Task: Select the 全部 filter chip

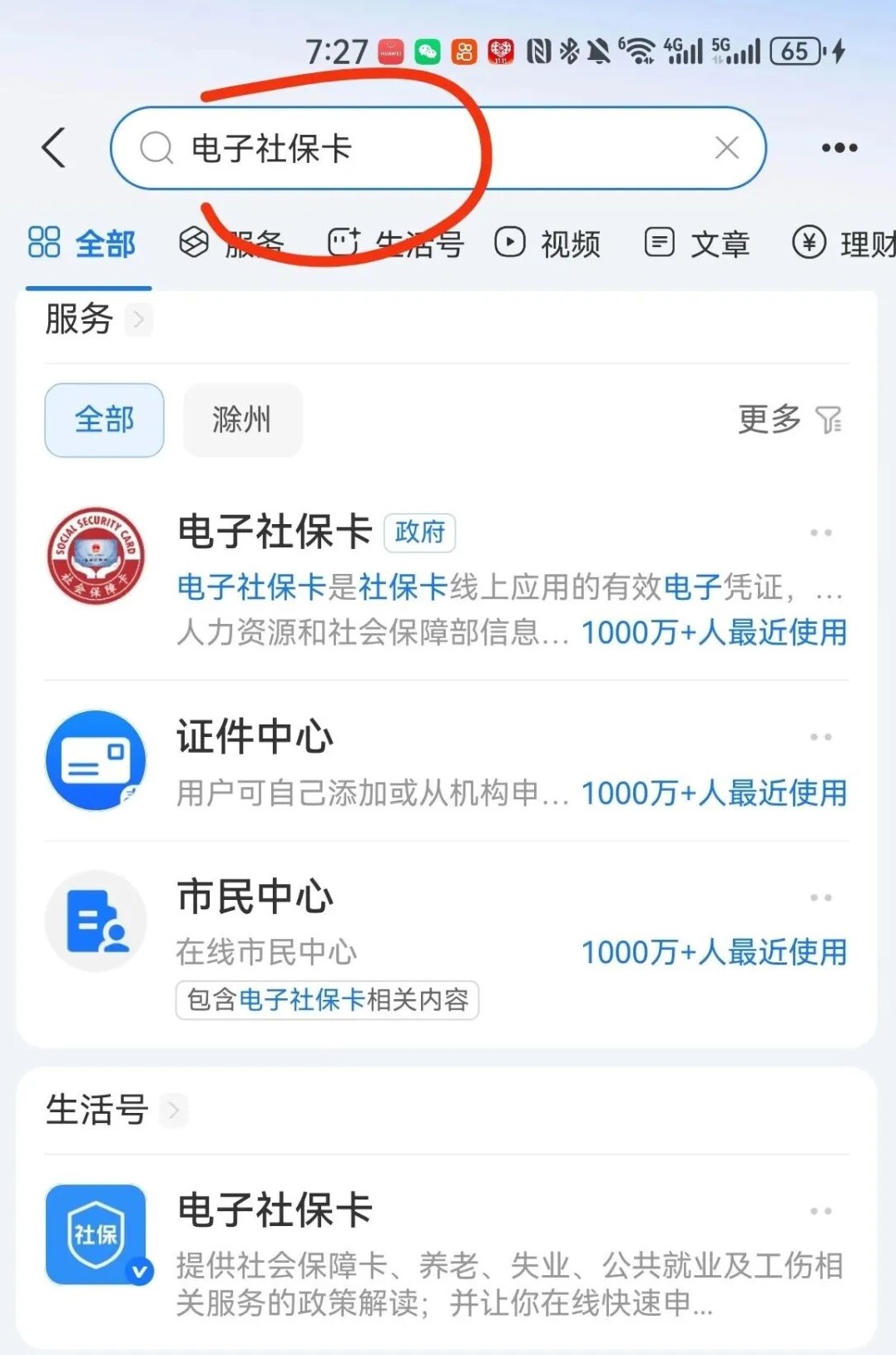Action: (104, 420)
